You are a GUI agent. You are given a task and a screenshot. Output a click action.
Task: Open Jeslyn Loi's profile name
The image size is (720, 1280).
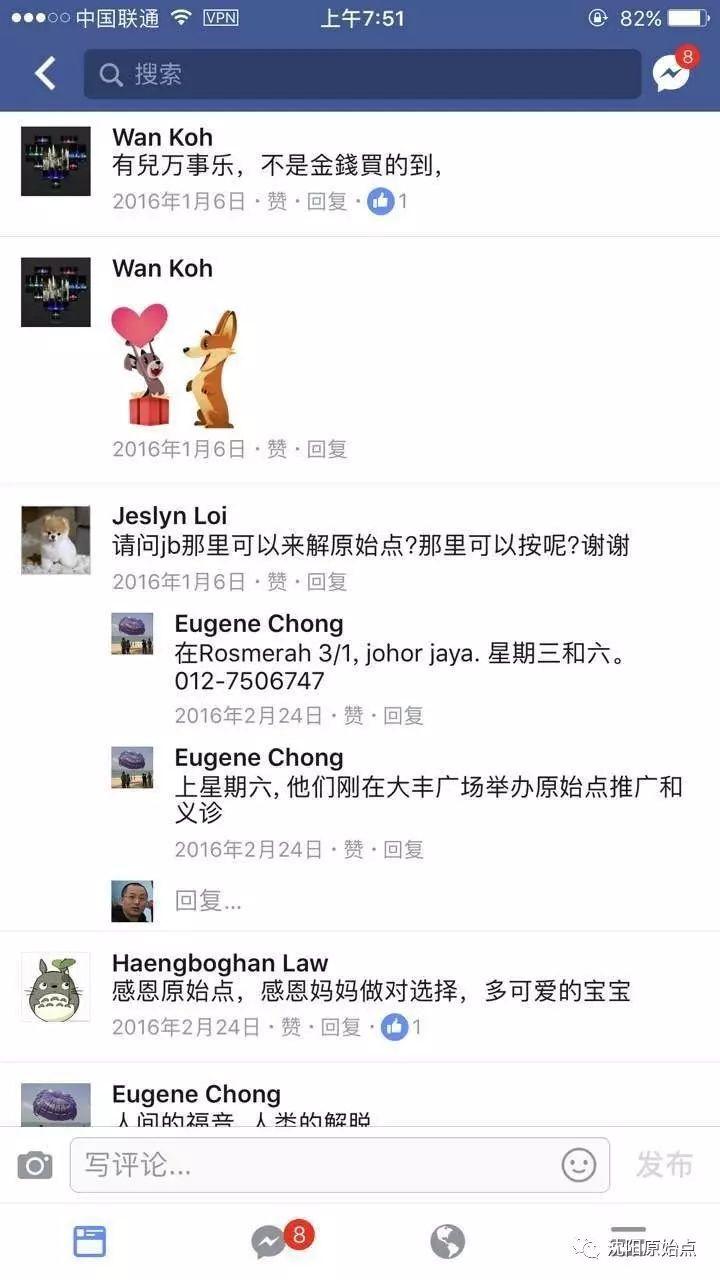(170, 516)
